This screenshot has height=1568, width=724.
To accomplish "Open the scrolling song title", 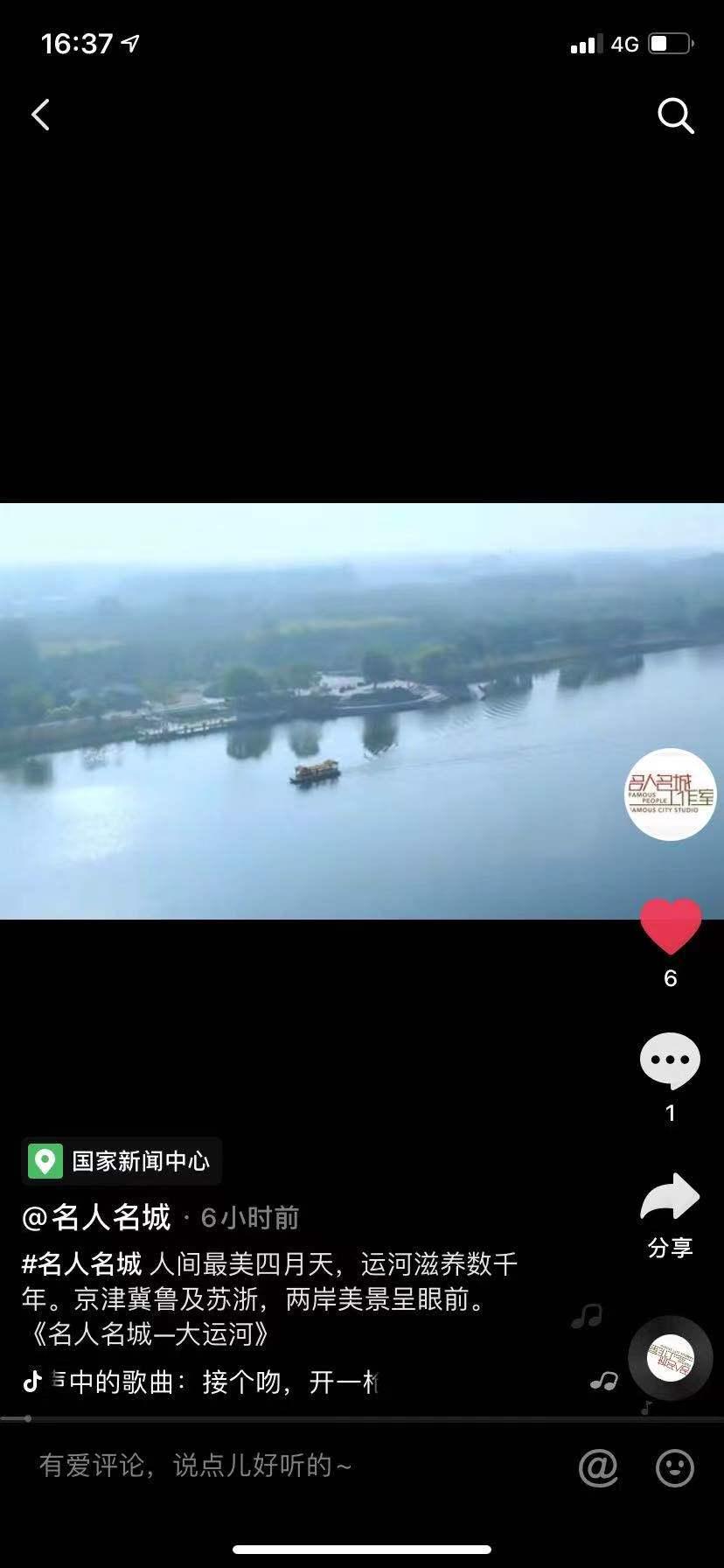I will click(214, 1382).
